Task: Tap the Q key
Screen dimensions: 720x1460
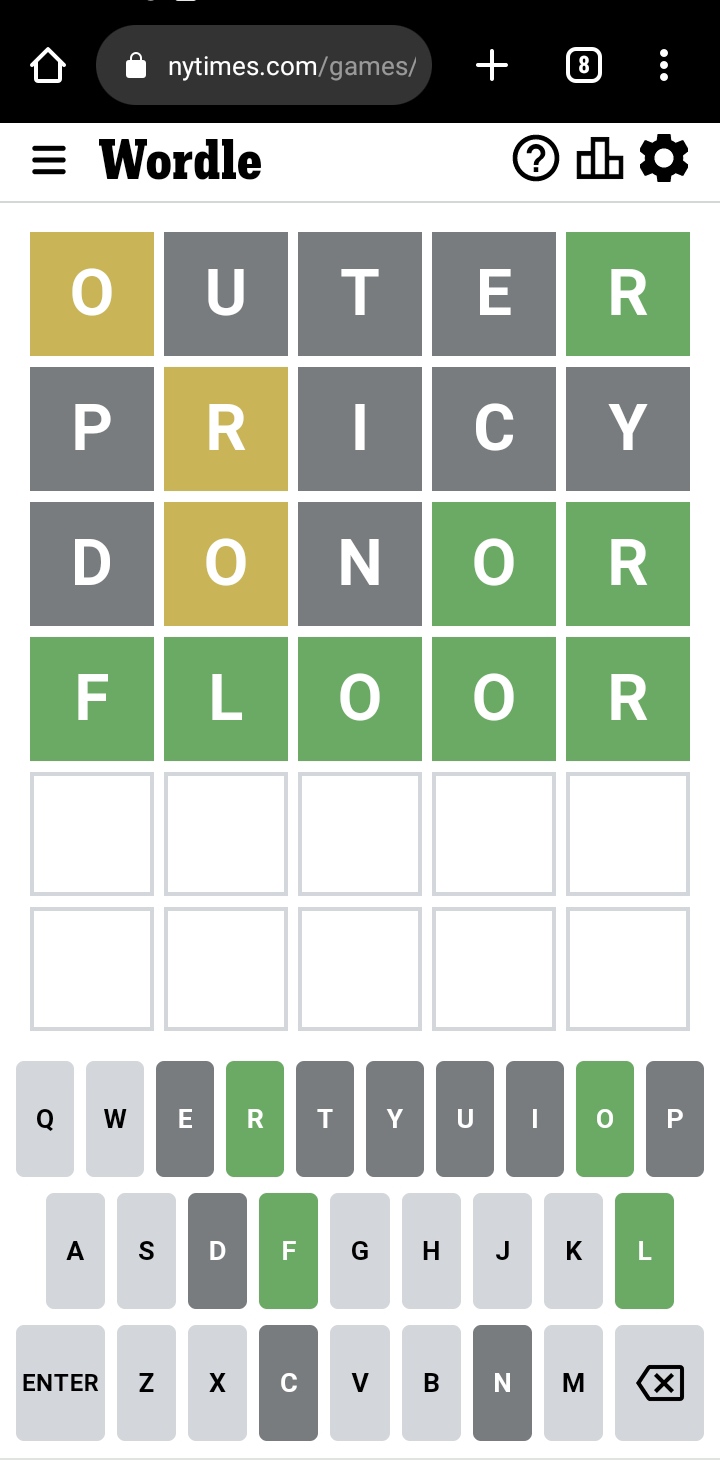Action: (45, 1119)
